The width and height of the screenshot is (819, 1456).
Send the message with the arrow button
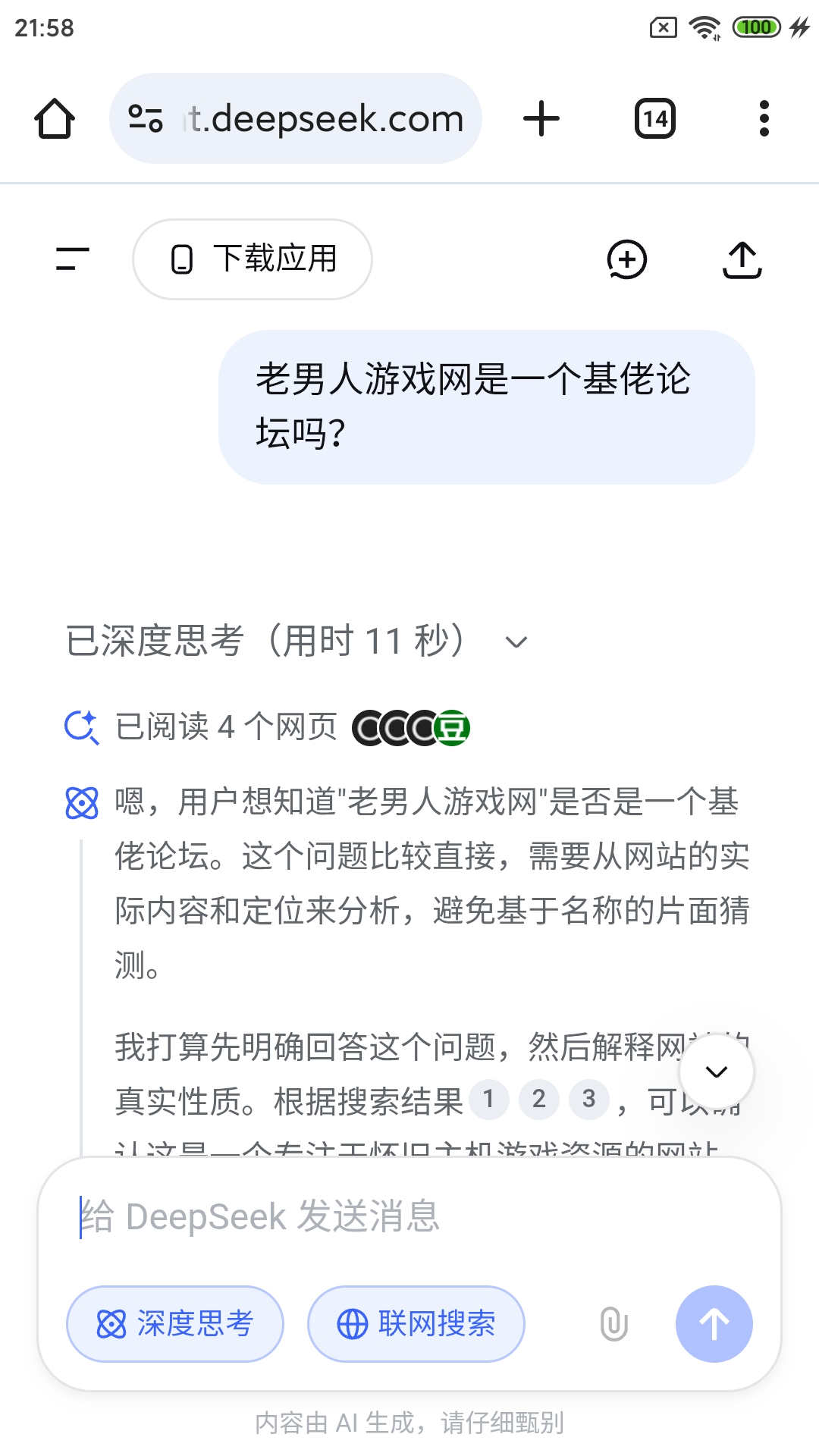[714, 1324]
